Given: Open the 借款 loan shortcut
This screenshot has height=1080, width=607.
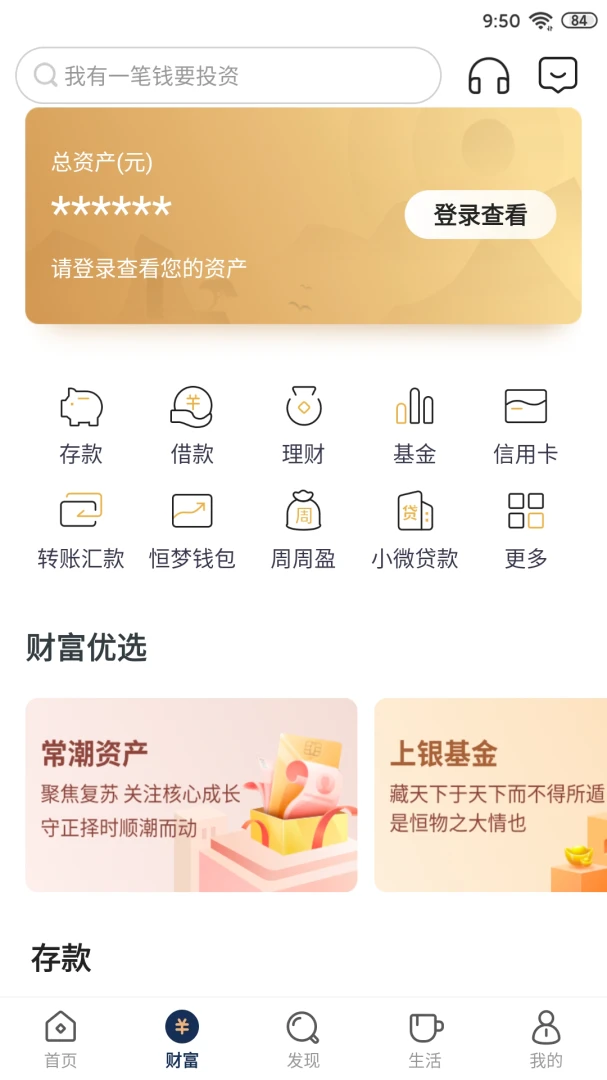Looking at the screenshot, I should [x=192, y=426].
